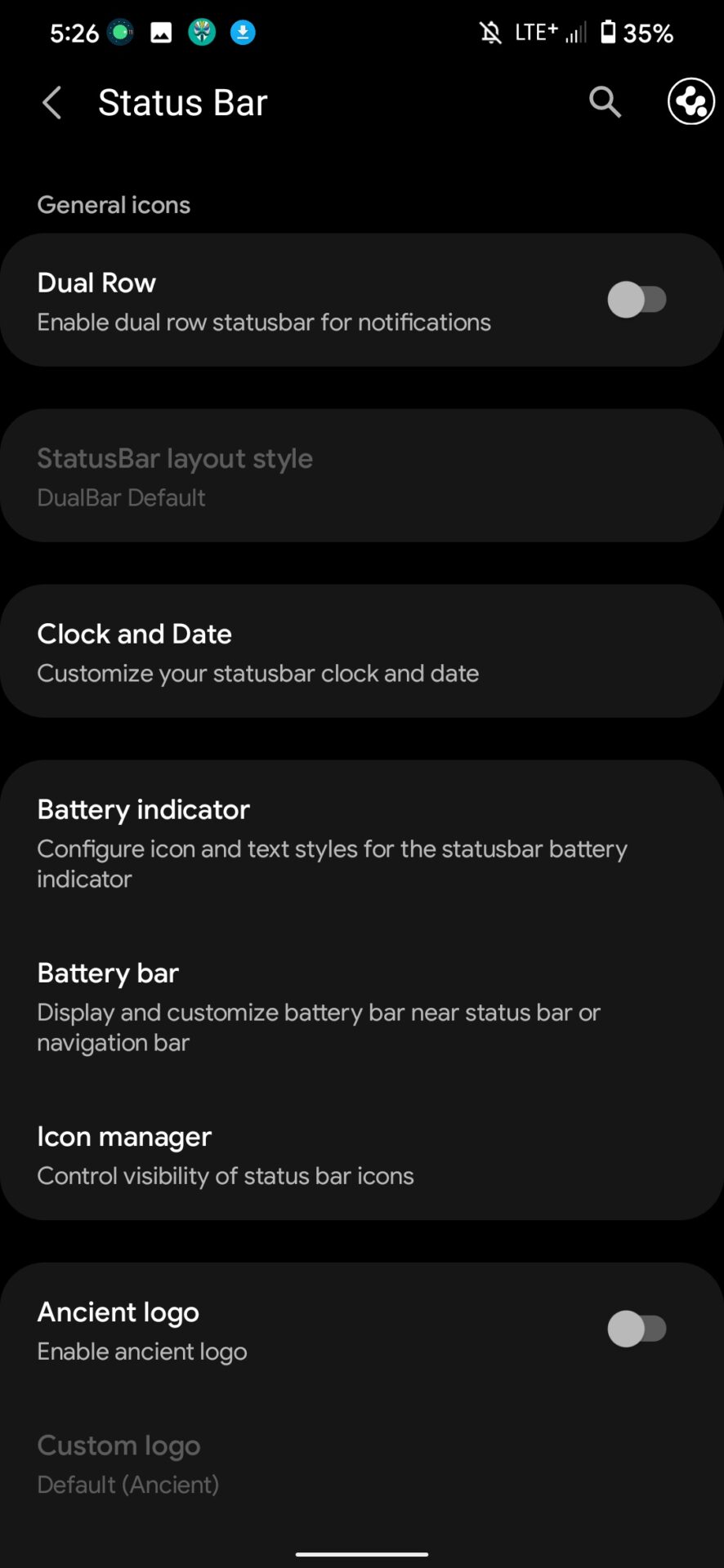Viewport: 724px width, 1568px height.
Task: Tap the round logo icon in top-right corner
Action: (x=690, y=103)
